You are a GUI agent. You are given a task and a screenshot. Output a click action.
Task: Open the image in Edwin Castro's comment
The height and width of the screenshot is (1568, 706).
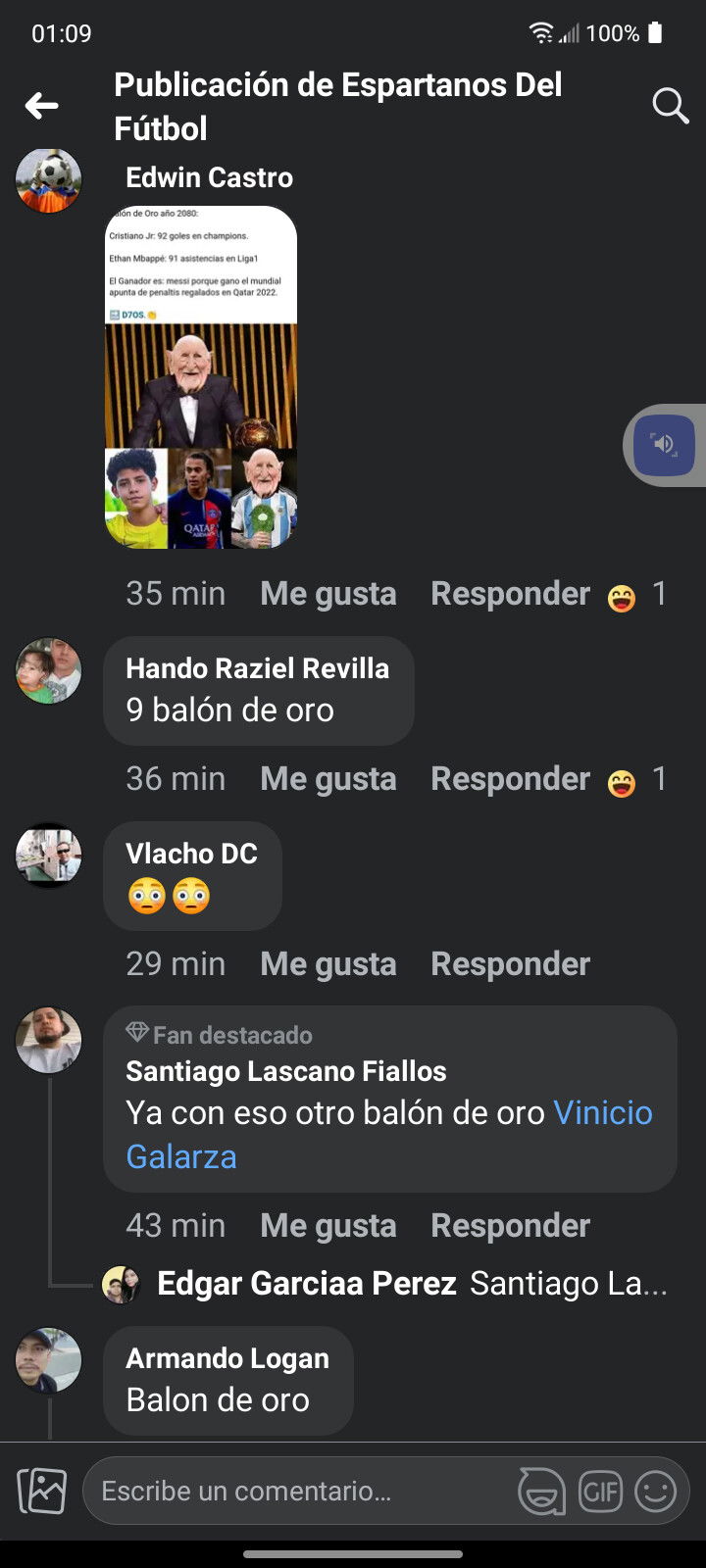coord(201,377)
